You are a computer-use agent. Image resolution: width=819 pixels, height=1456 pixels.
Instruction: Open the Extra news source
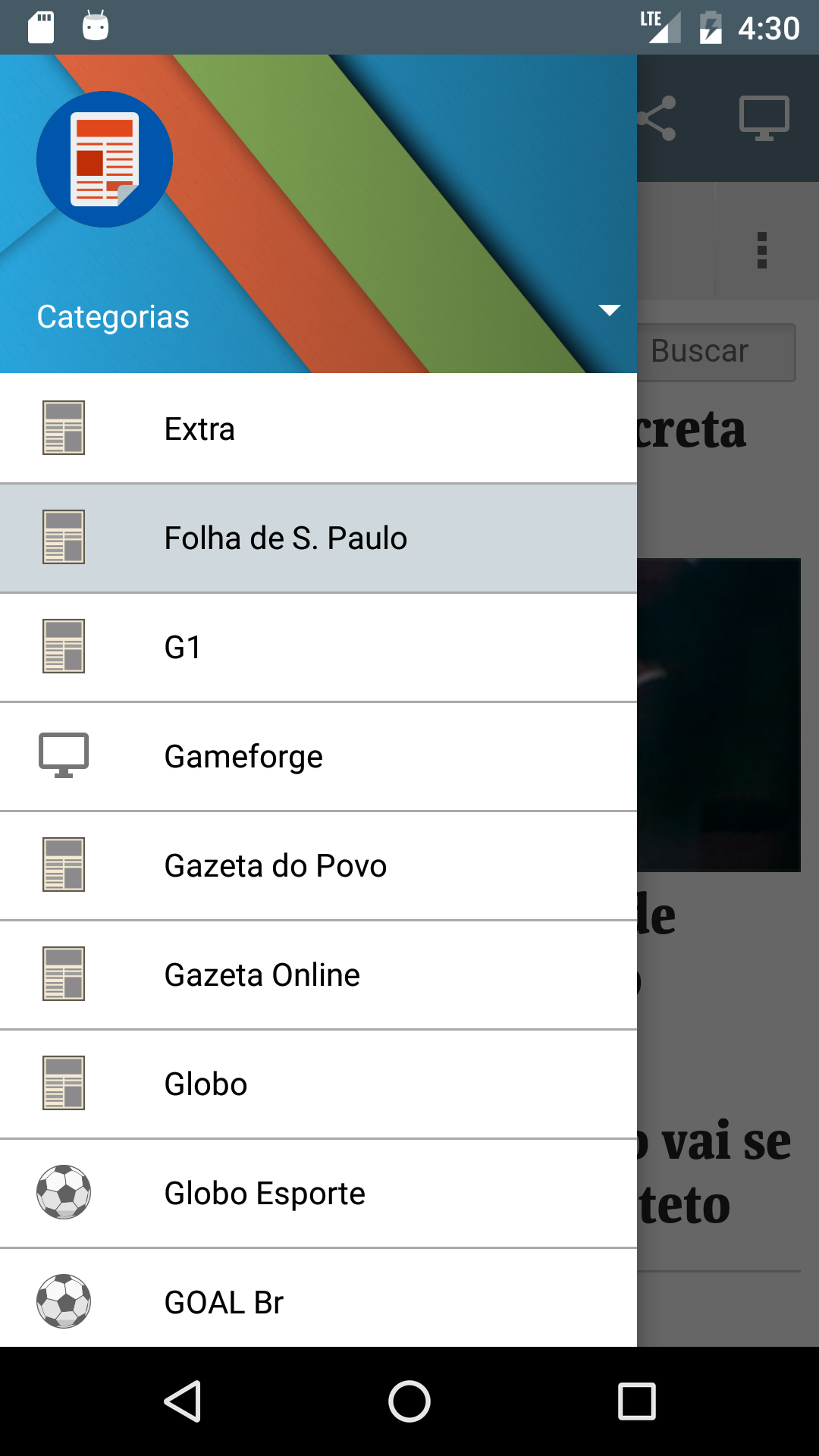coord(318,428)
